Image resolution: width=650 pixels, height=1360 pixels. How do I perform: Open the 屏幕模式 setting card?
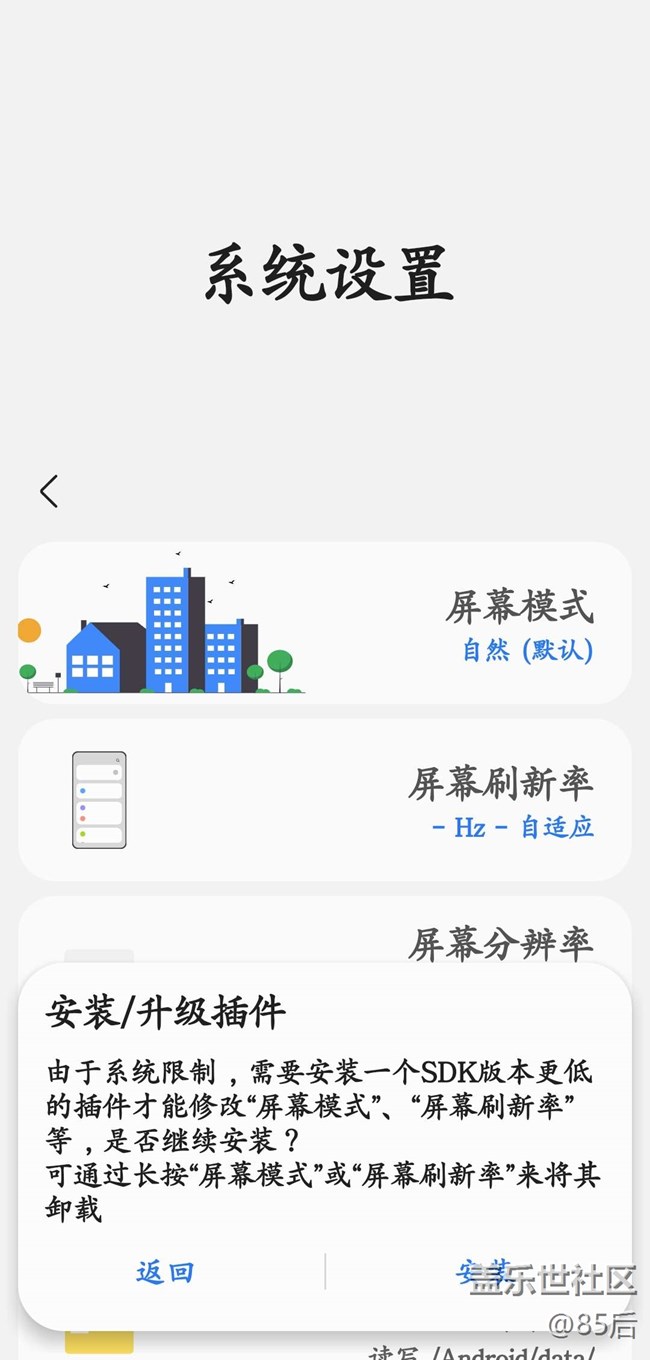point(324,623)
